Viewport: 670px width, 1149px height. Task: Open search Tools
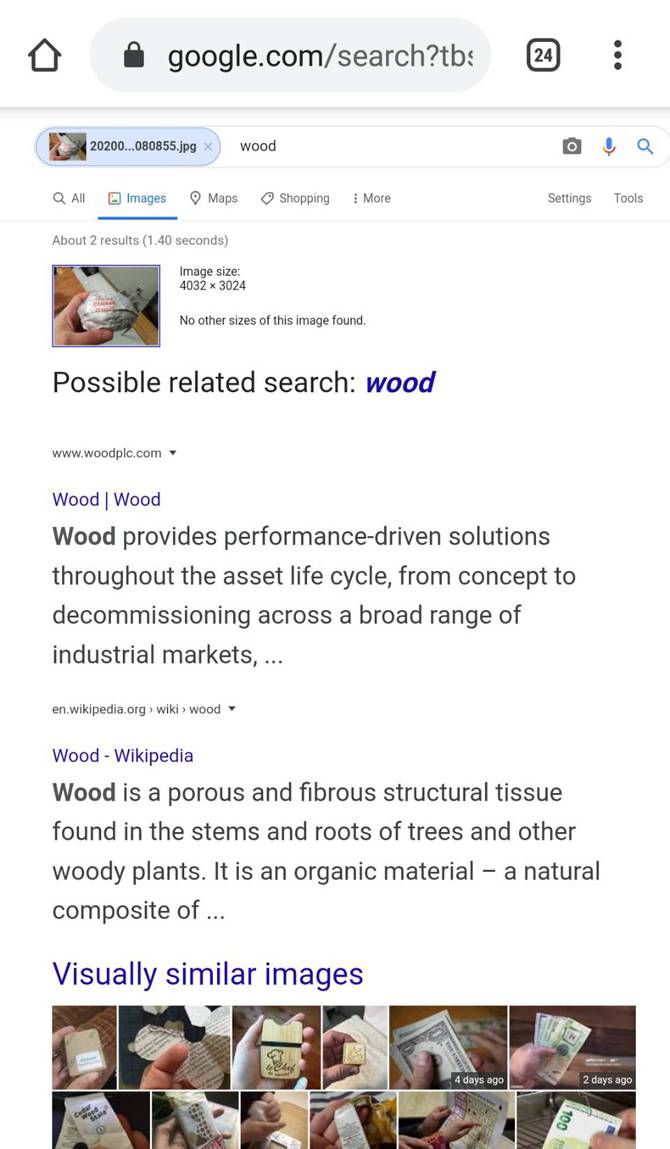628,198
